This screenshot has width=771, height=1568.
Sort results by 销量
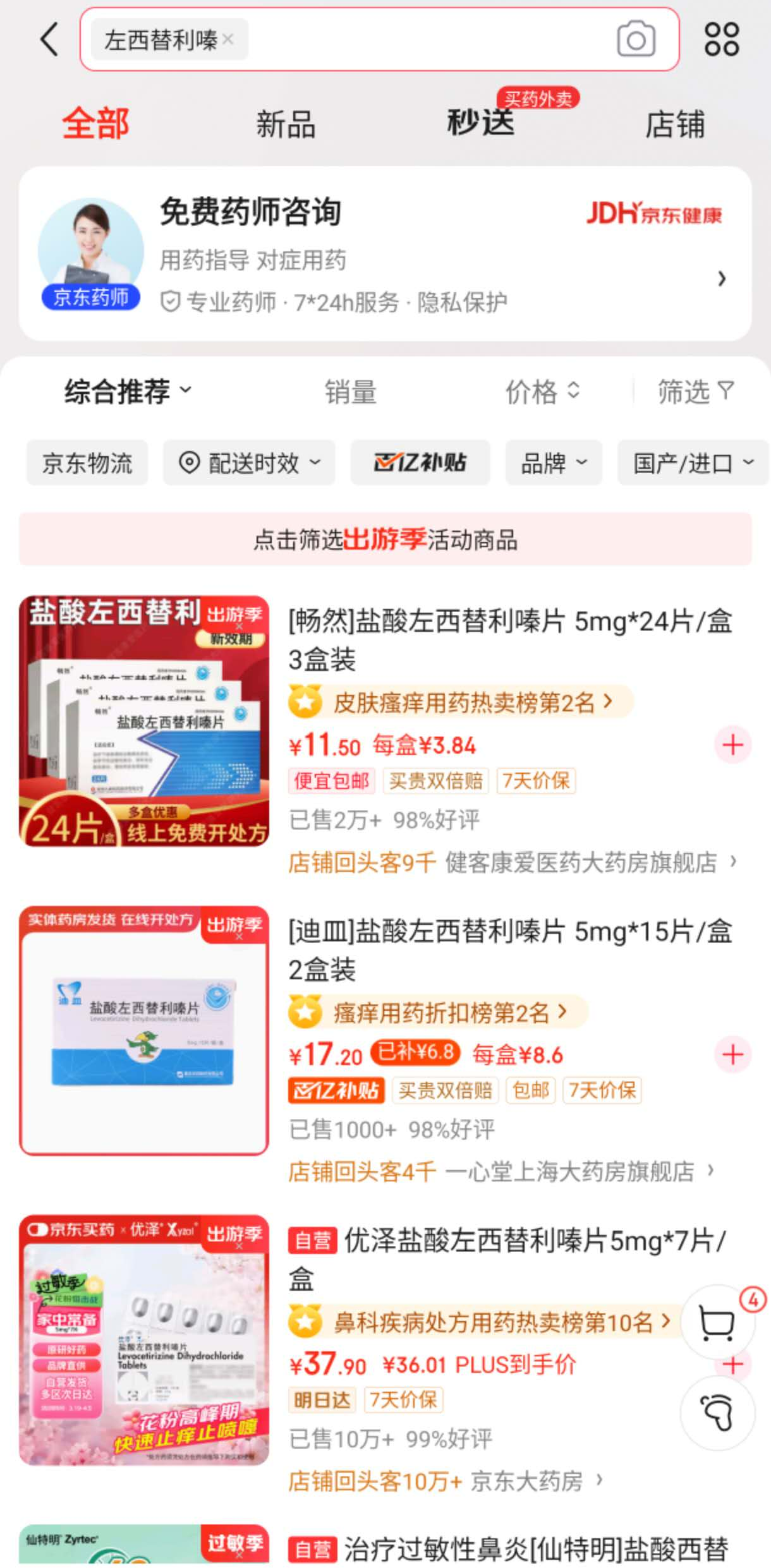click(351, 392)
